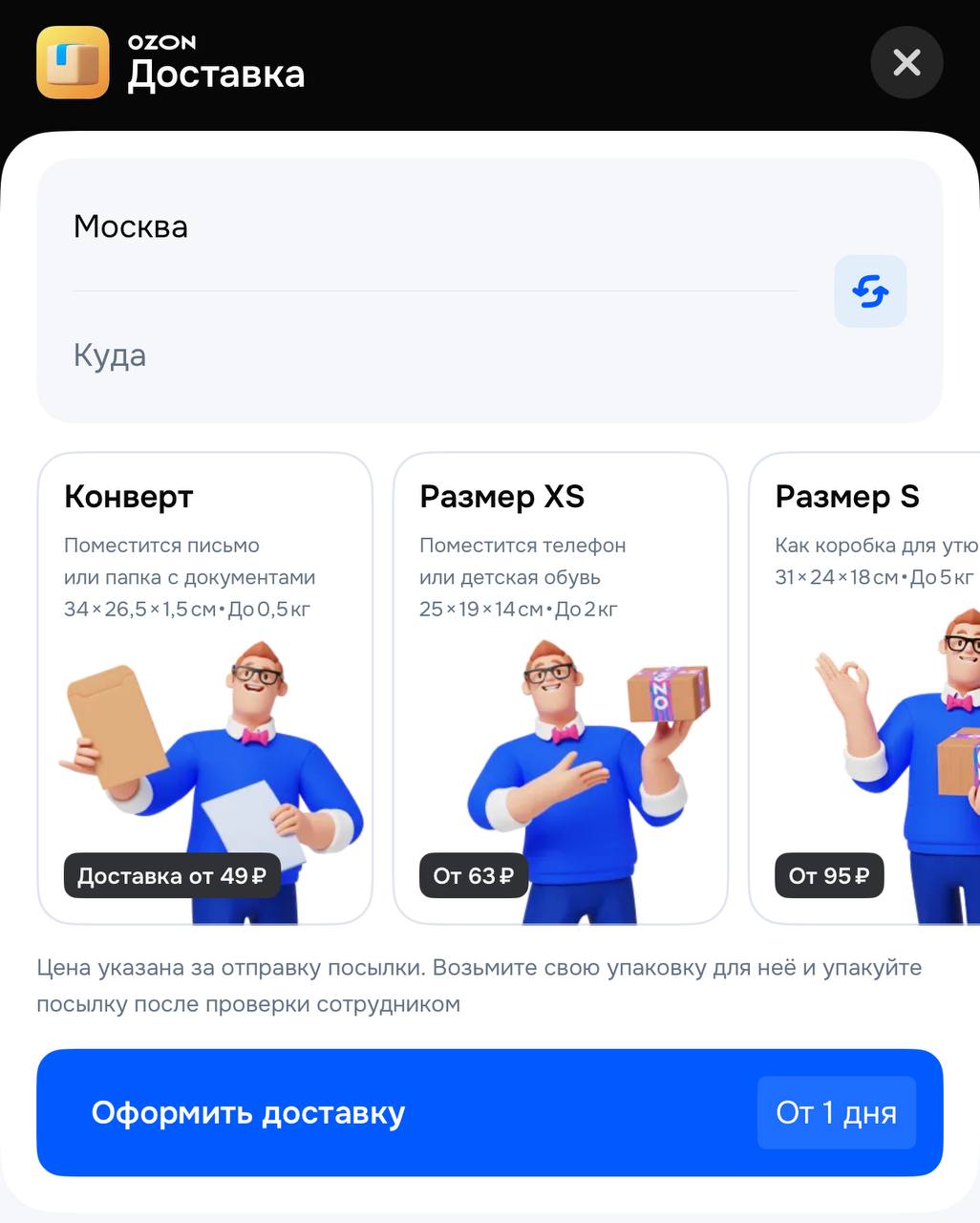Tap the Куда destination field
Viewport: 980px width, 1223px height.
435,355
